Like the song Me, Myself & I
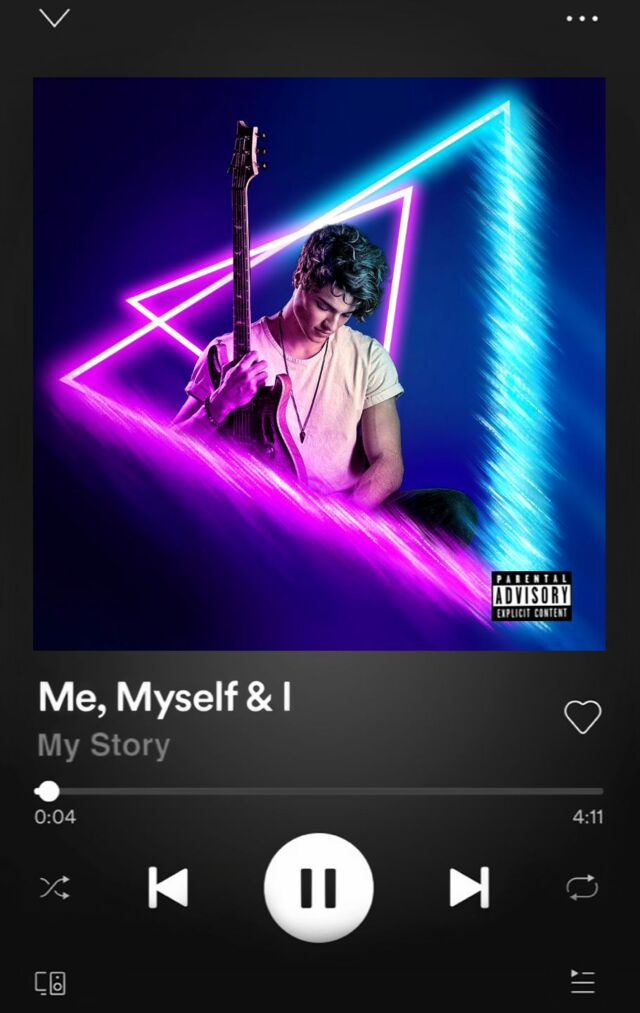 (582, 716)
